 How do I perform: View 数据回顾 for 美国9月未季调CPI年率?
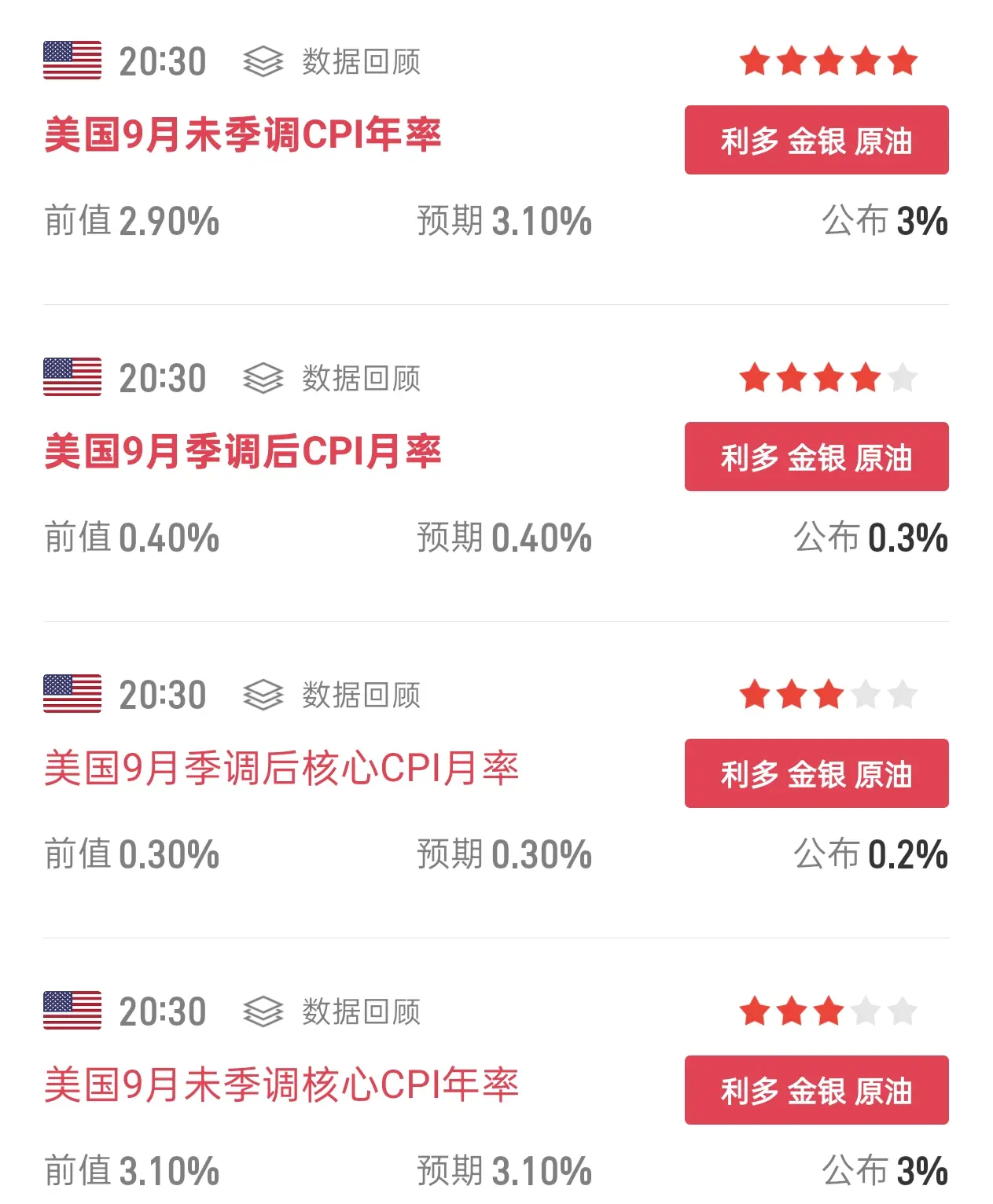(333, 62)
